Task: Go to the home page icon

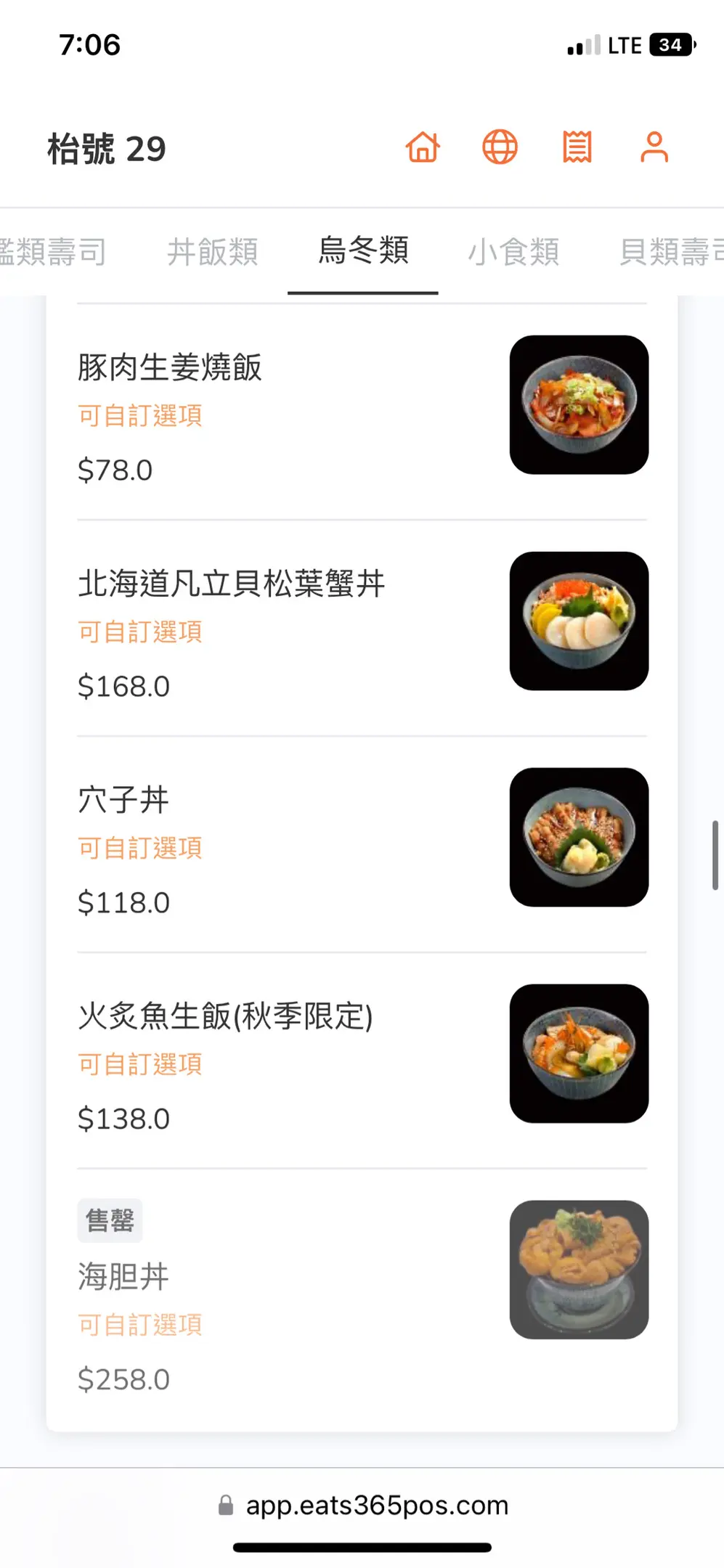Action: pos(423,147)
